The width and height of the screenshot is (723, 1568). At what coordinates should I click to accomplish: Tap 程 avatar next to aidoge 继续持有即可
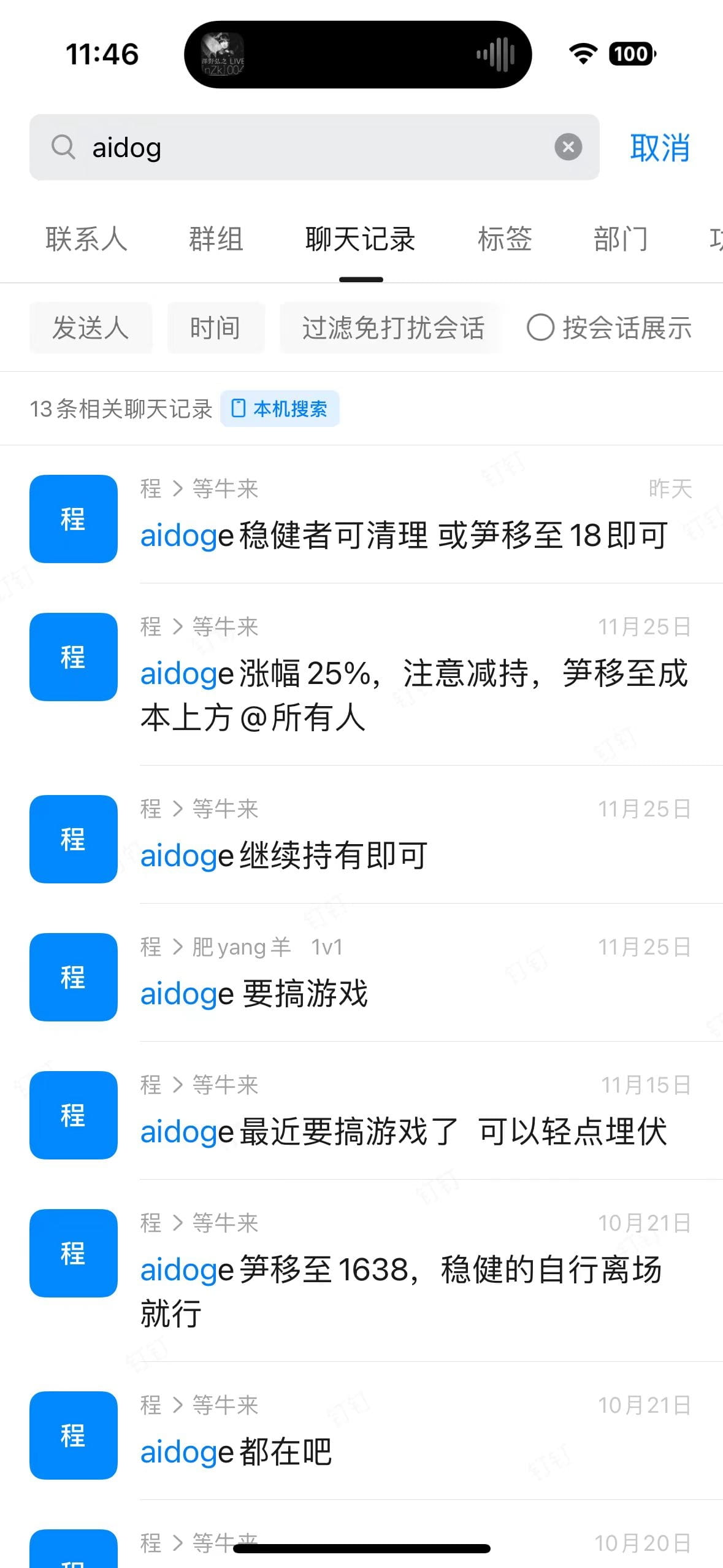pyautogui.click(x=72, y=840)
